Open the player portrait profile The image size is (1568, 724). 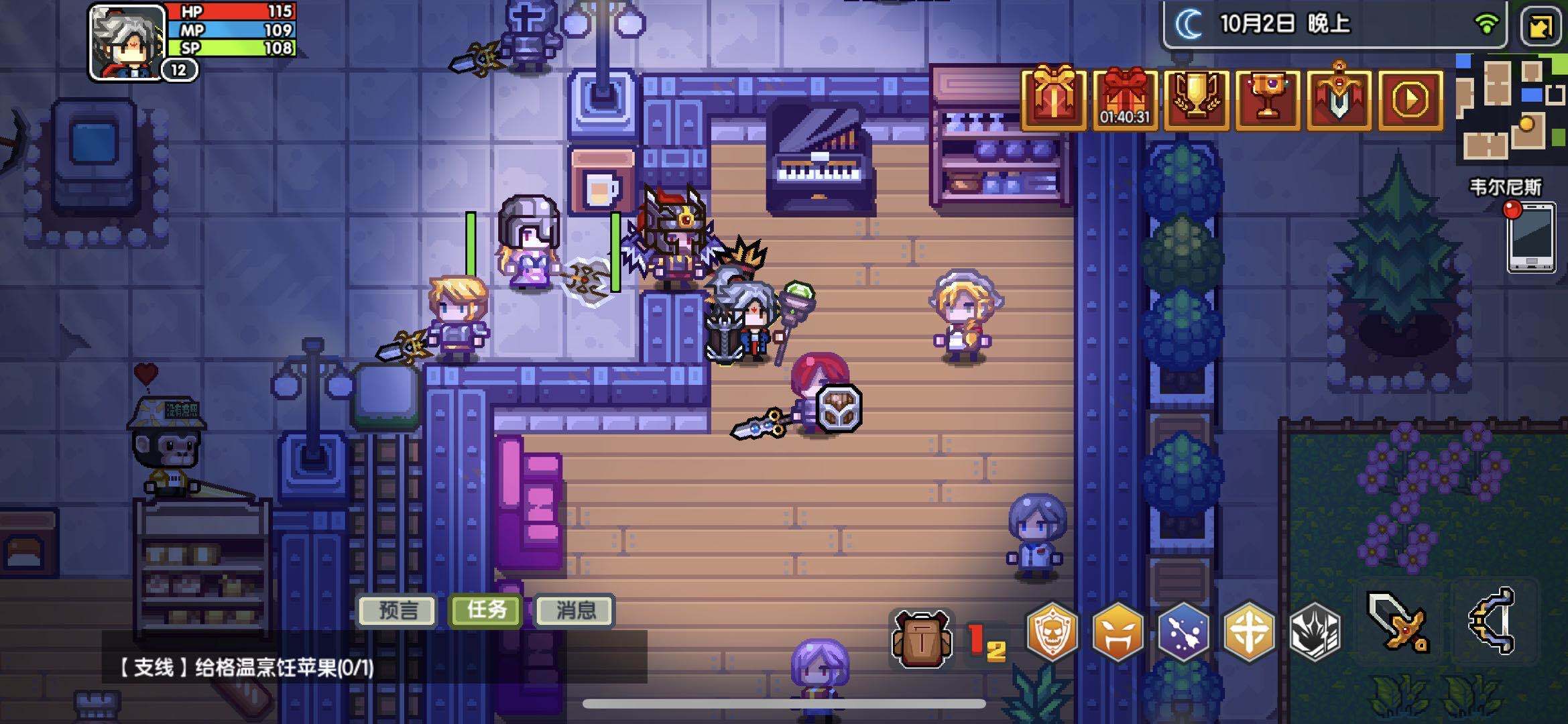pos(127,42)
